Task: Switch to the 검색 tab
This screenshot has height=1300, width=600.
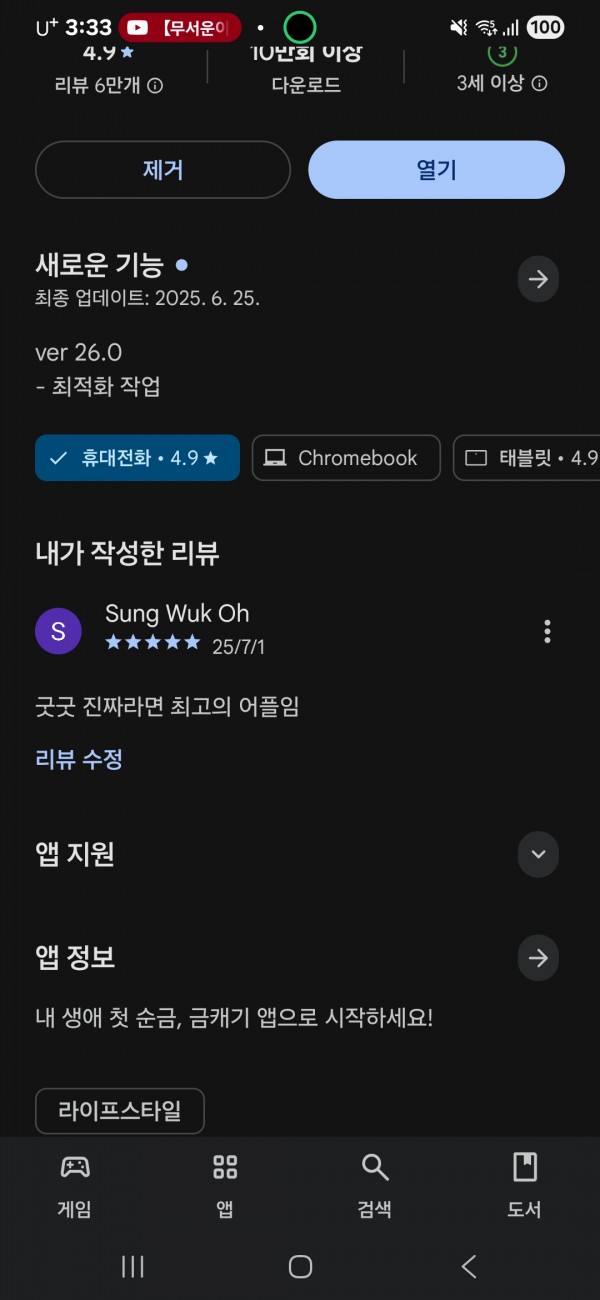Action: pos(375,1185)
